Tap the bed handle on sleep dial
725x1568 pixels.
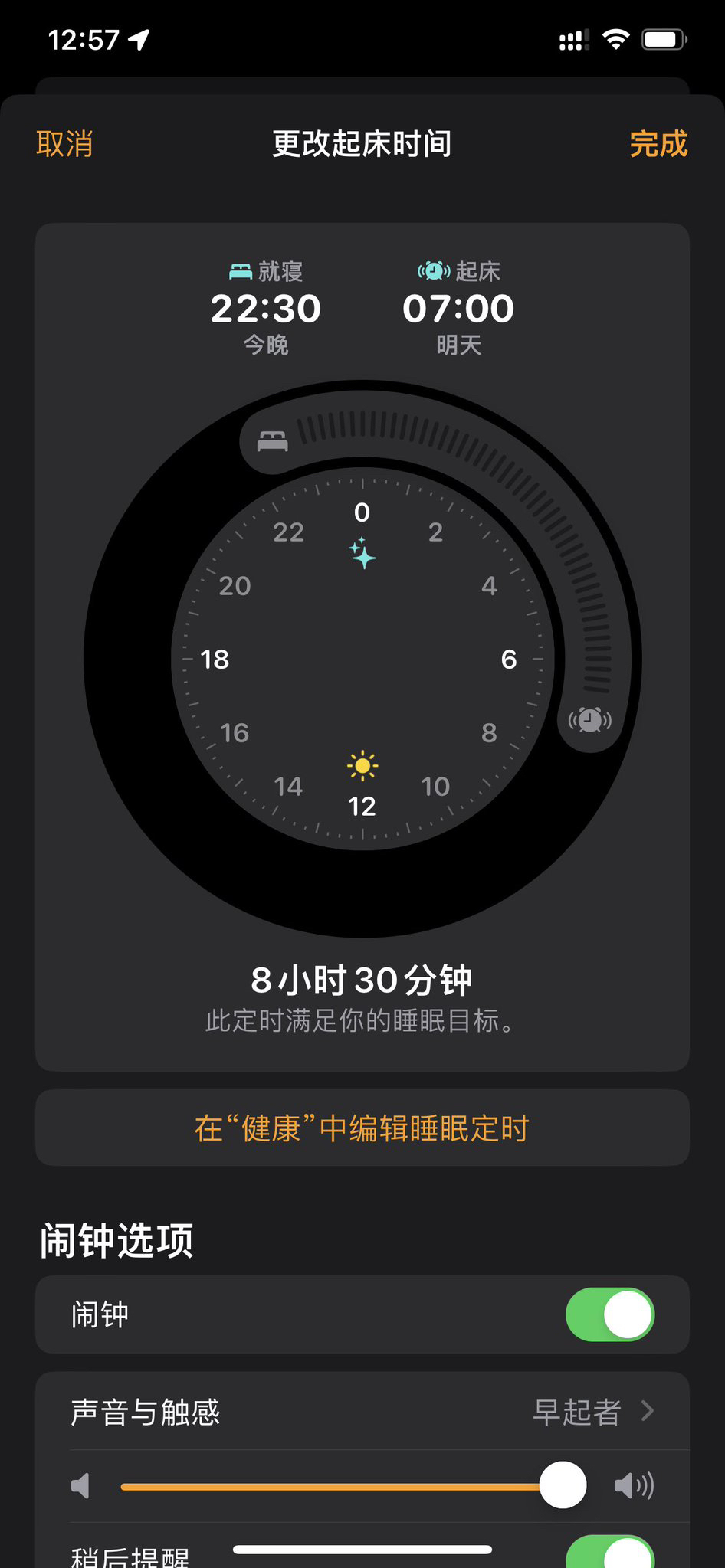coord(272,441)
